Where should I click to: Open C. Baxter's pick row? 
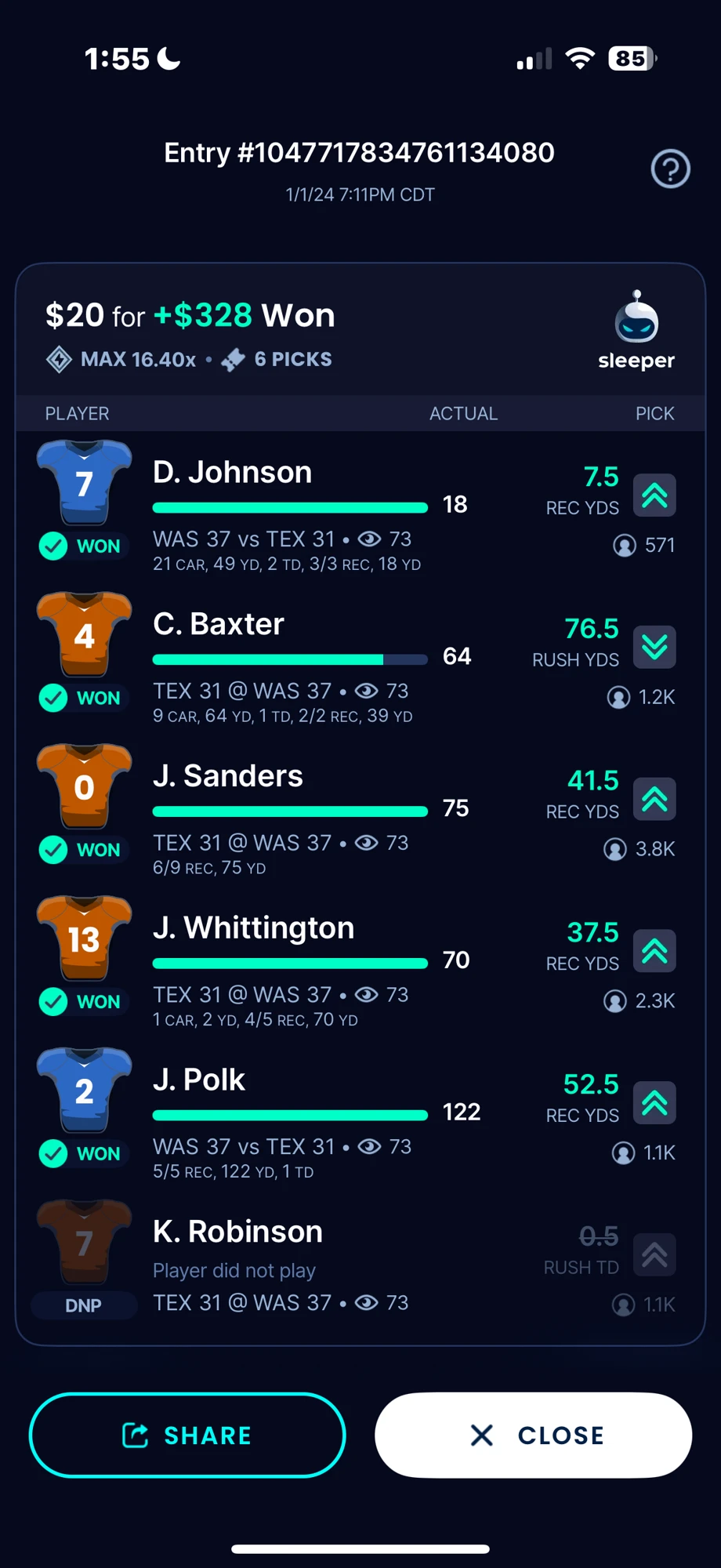click(x=360, y=659)
